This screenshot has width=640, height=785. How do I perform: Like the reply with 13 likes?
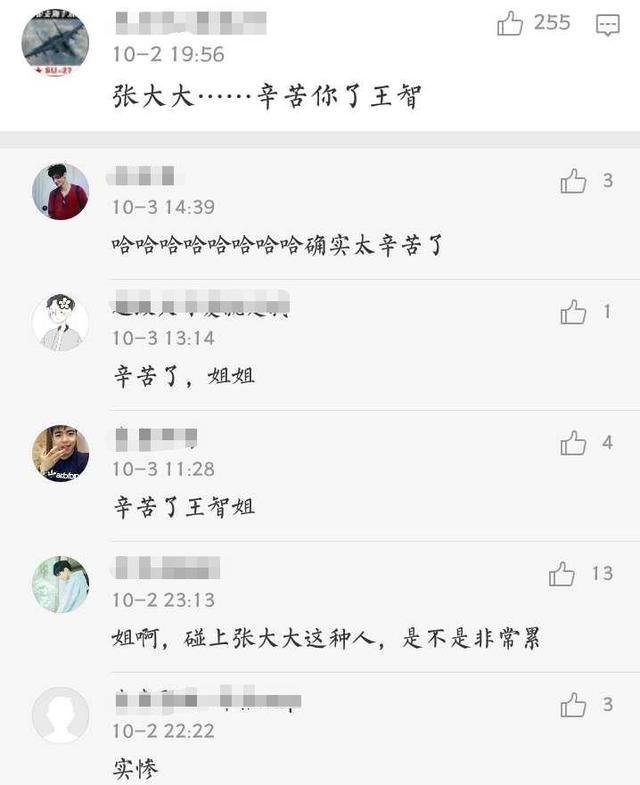coord(562,574)
